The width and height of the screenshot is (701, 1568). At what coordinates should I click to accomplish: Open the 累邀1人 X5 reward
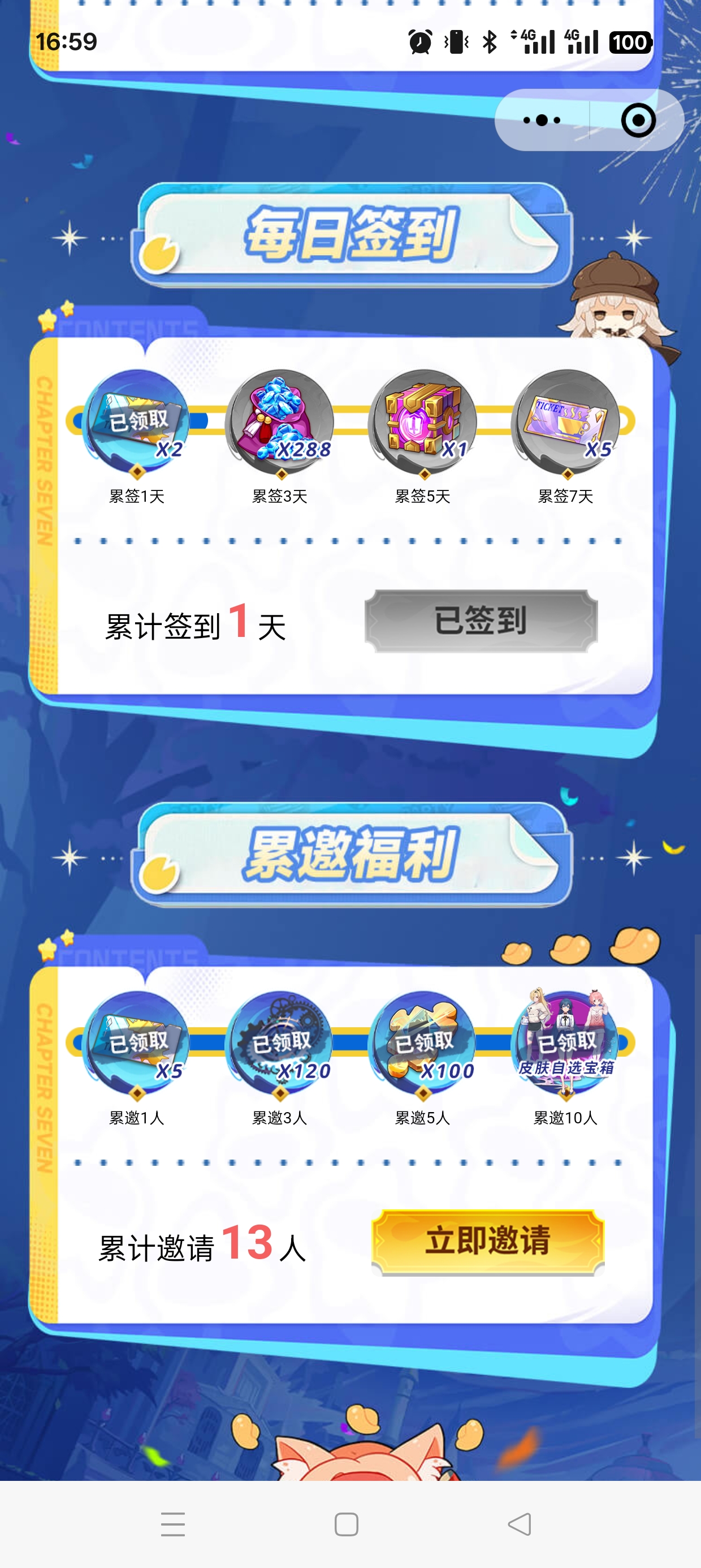click(x=137, y=1042)
